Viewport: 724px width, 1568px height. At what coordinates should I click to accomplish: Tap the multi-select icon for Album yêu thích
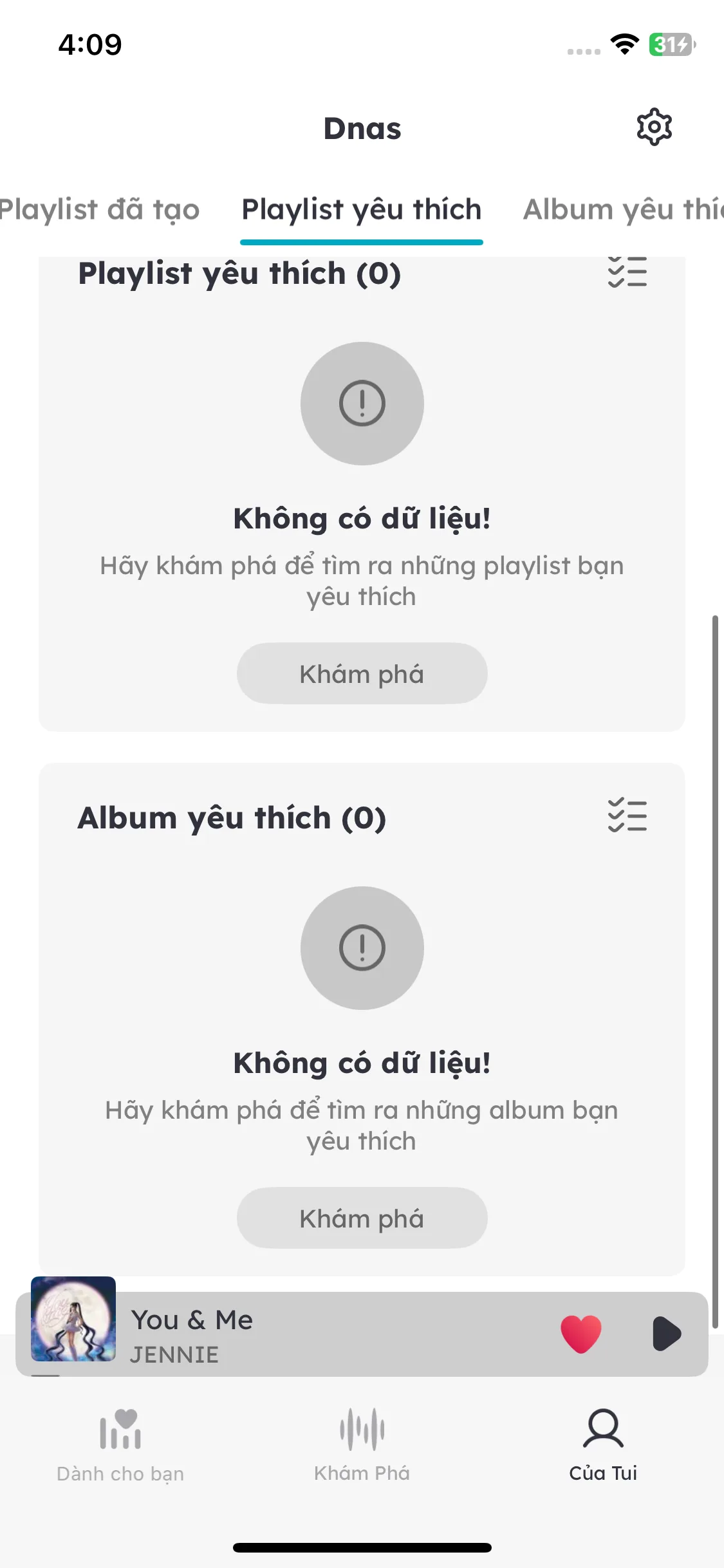[627, 816]
